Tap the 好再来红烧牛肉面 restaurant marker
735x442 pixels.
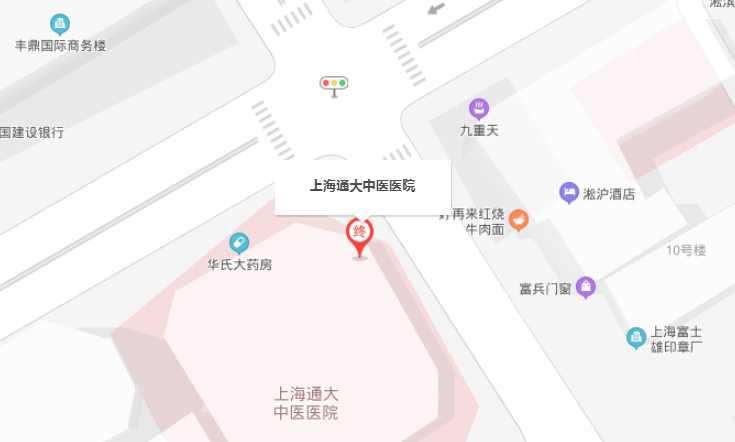[518, 219]
